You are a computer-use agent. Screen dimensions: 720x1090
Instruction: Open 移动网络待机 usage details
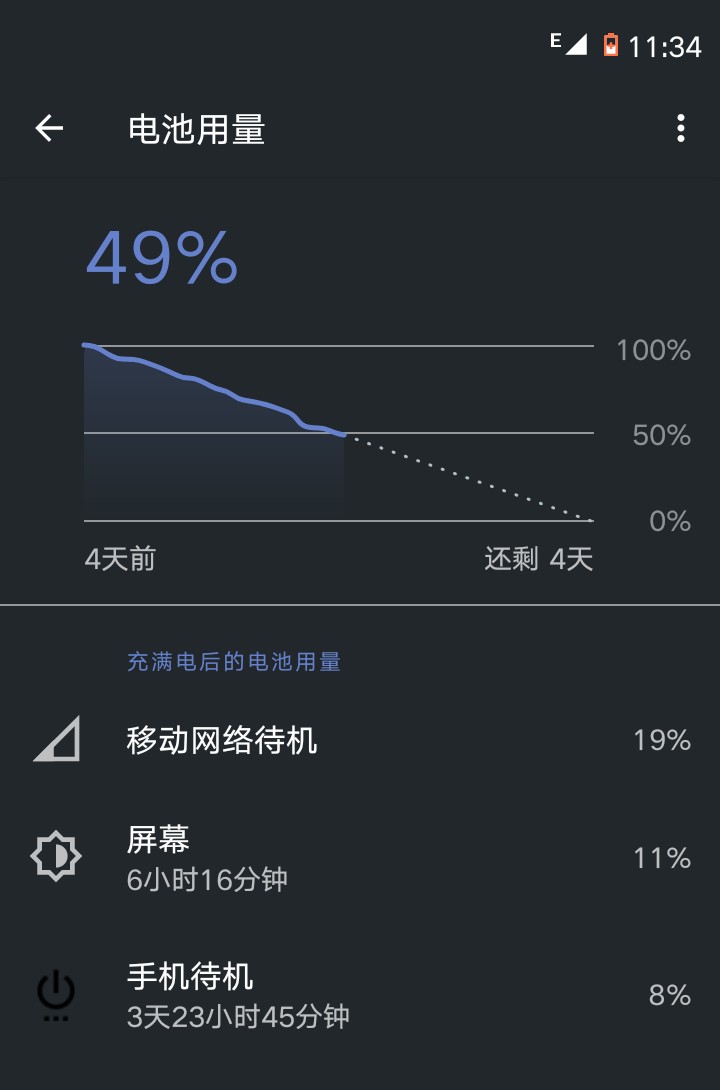[x=360, y=741]
